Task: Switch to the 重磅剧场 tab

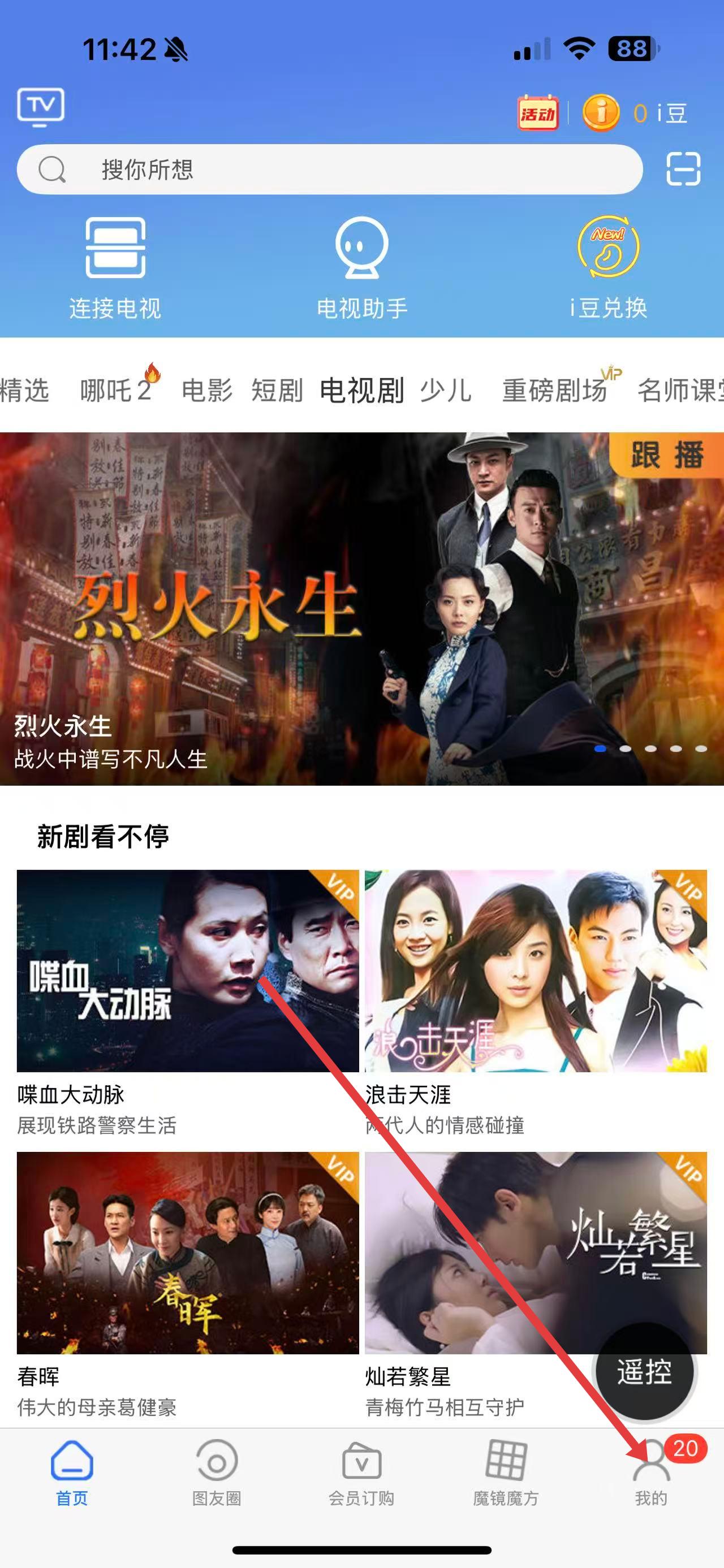Action: click(555, 389)
